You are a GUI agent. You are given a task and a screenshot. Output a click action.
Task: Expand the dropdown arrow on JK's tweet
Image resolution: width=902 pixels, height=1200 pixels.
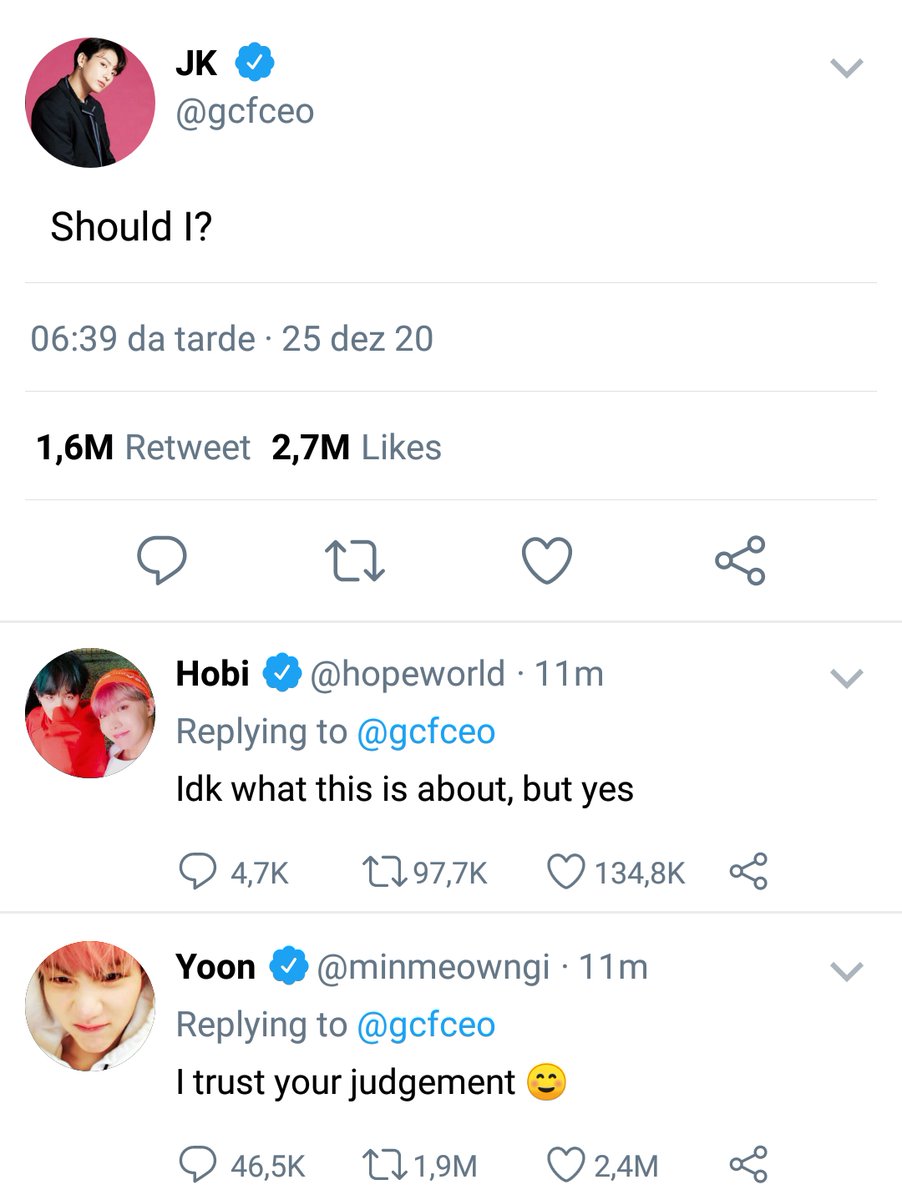tap(847, 69)
